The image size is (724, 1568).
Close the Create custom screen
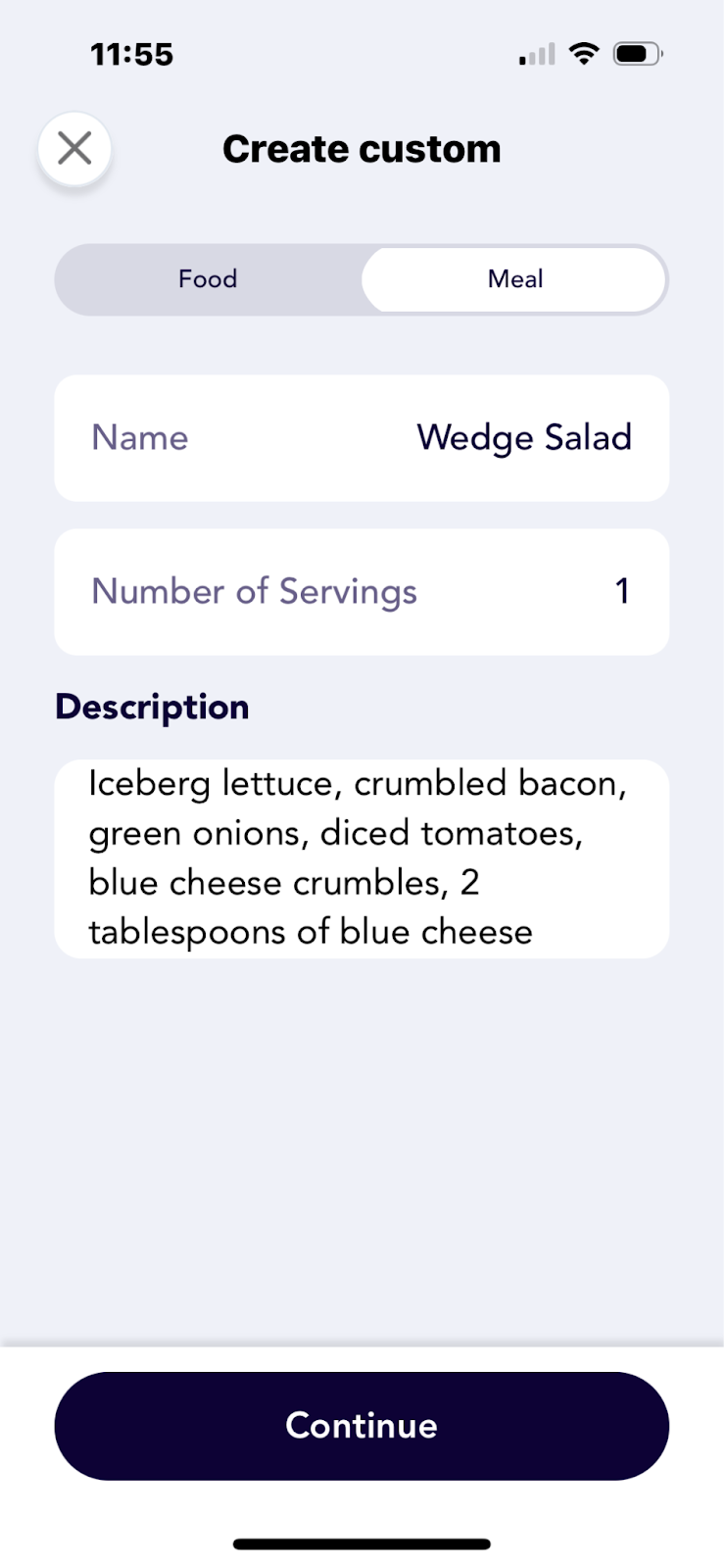pyautogui.click(x=74, y=149)
